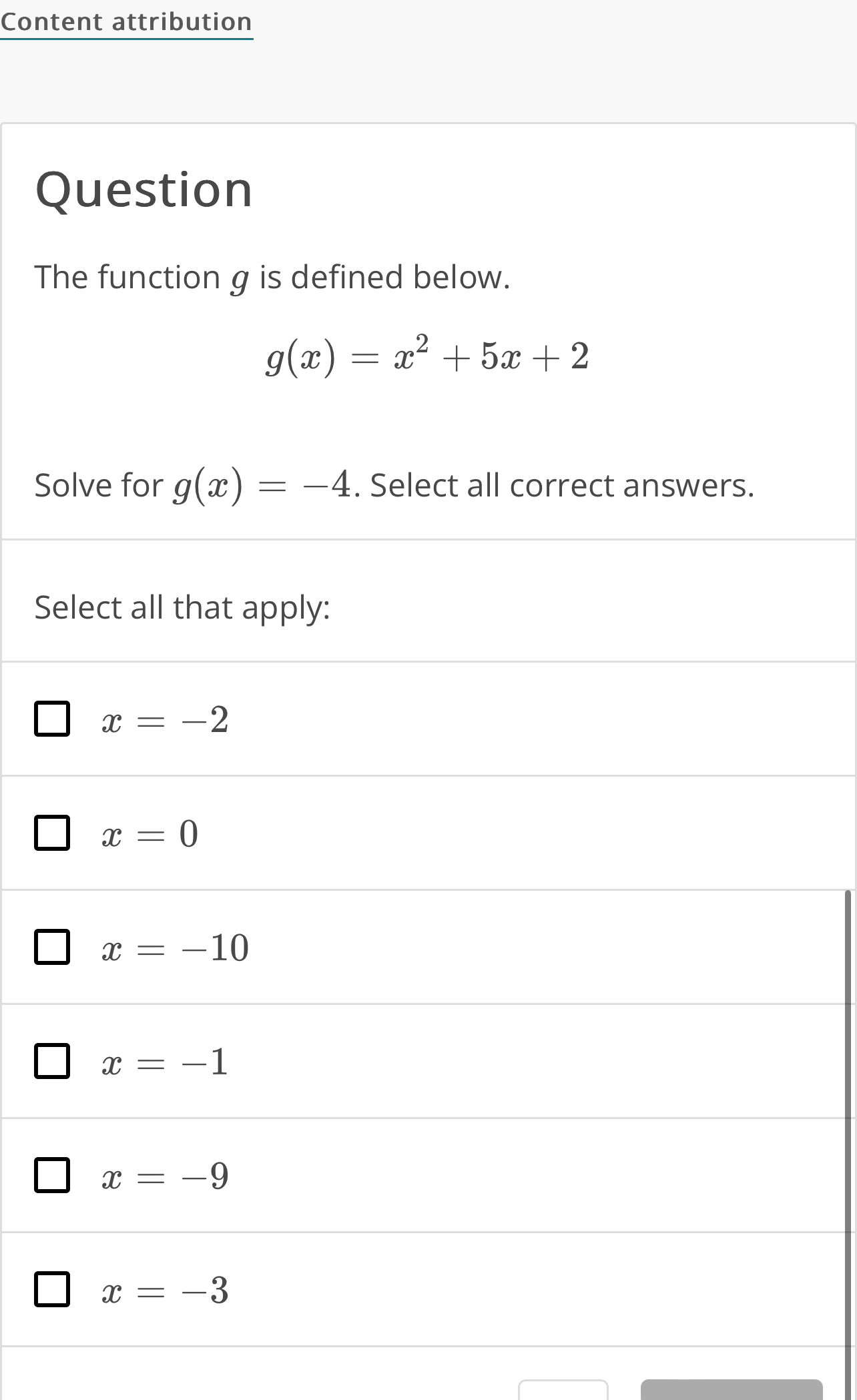Check the x = −2 answer box

[x=52, y=719]
